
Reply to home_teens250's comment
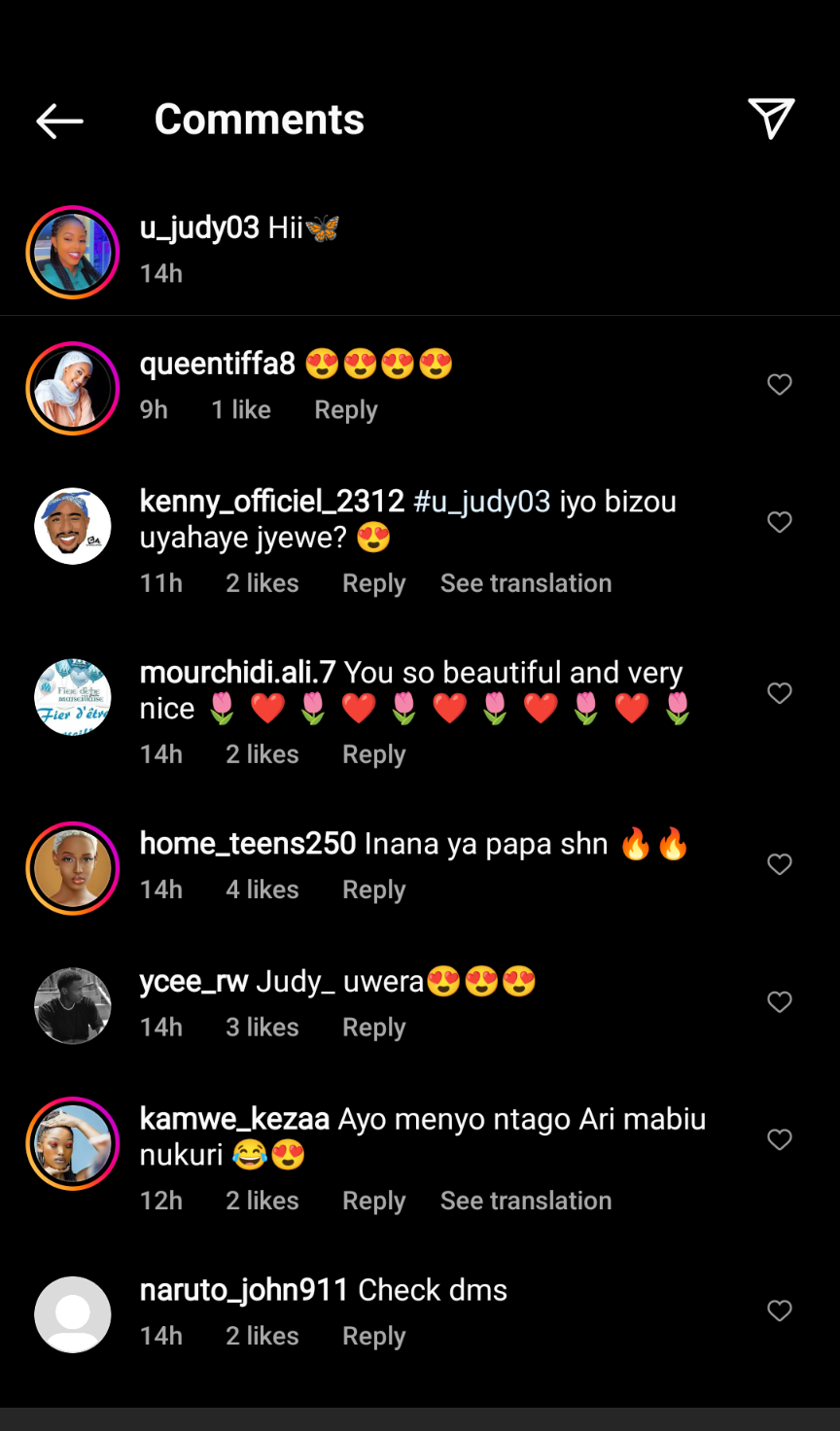click(x=373, y=890)
